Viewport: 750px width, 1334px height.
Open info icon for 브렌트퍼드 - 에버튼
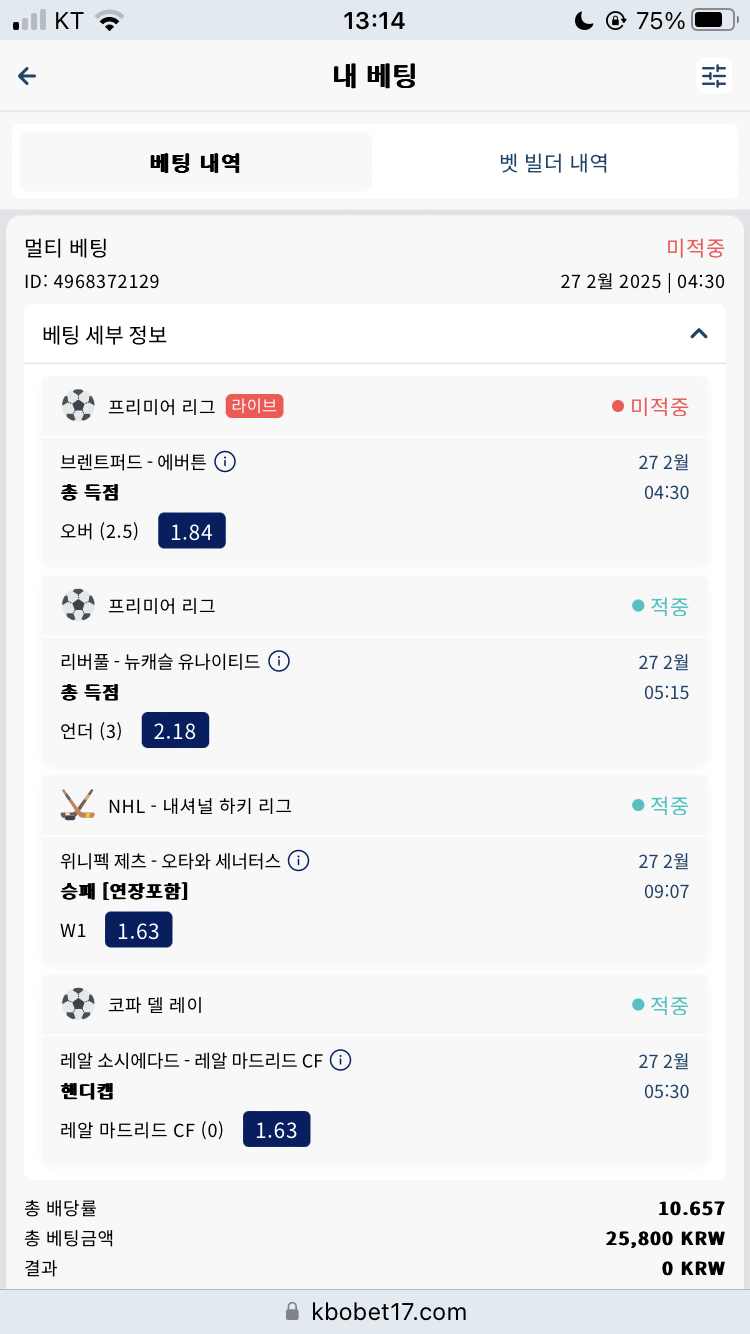tap(226, 461)
